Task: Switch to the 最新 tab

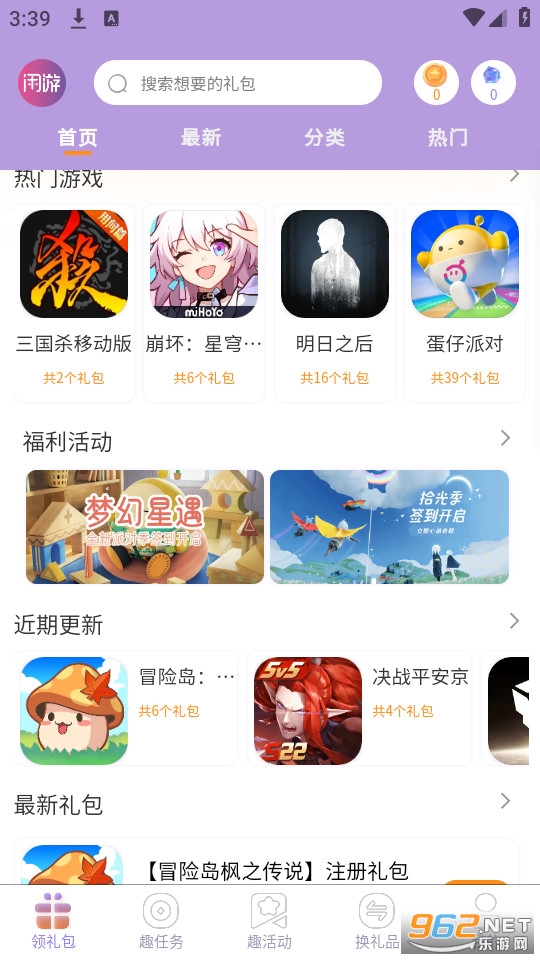Action: tap(201, 137)
